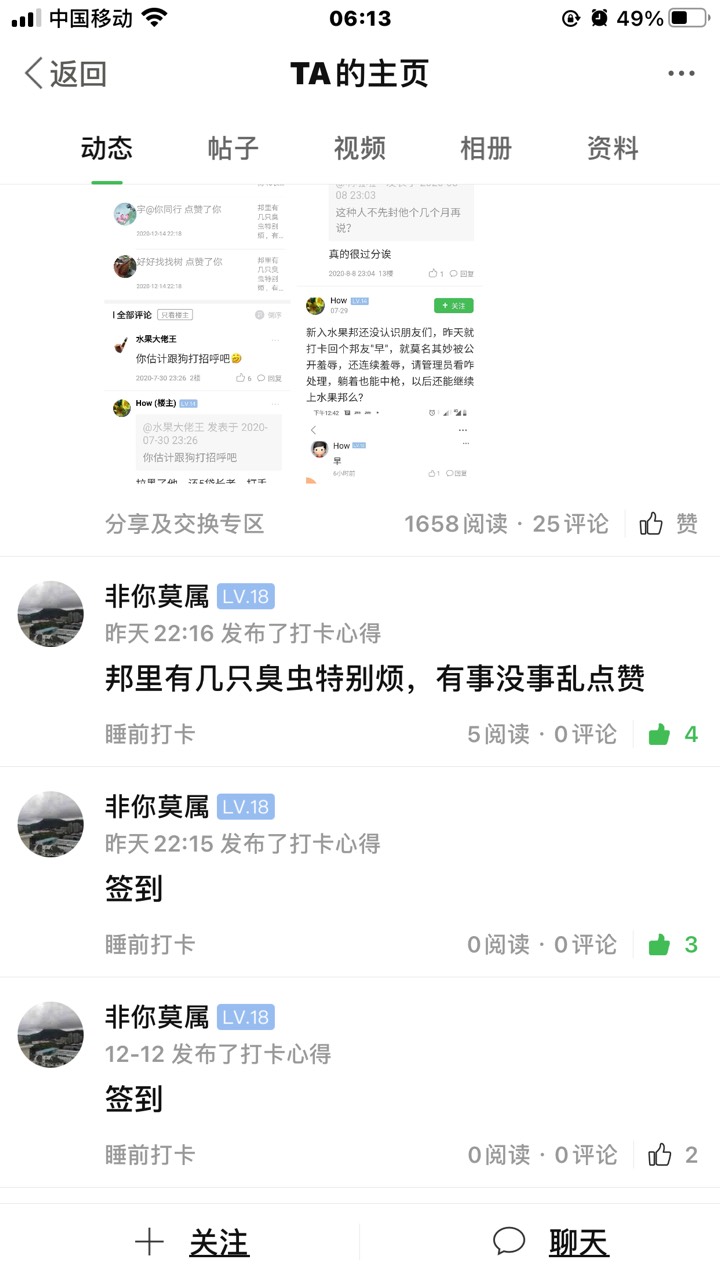Open the post about 臭虫乱点赞

[x=374, y=679]
